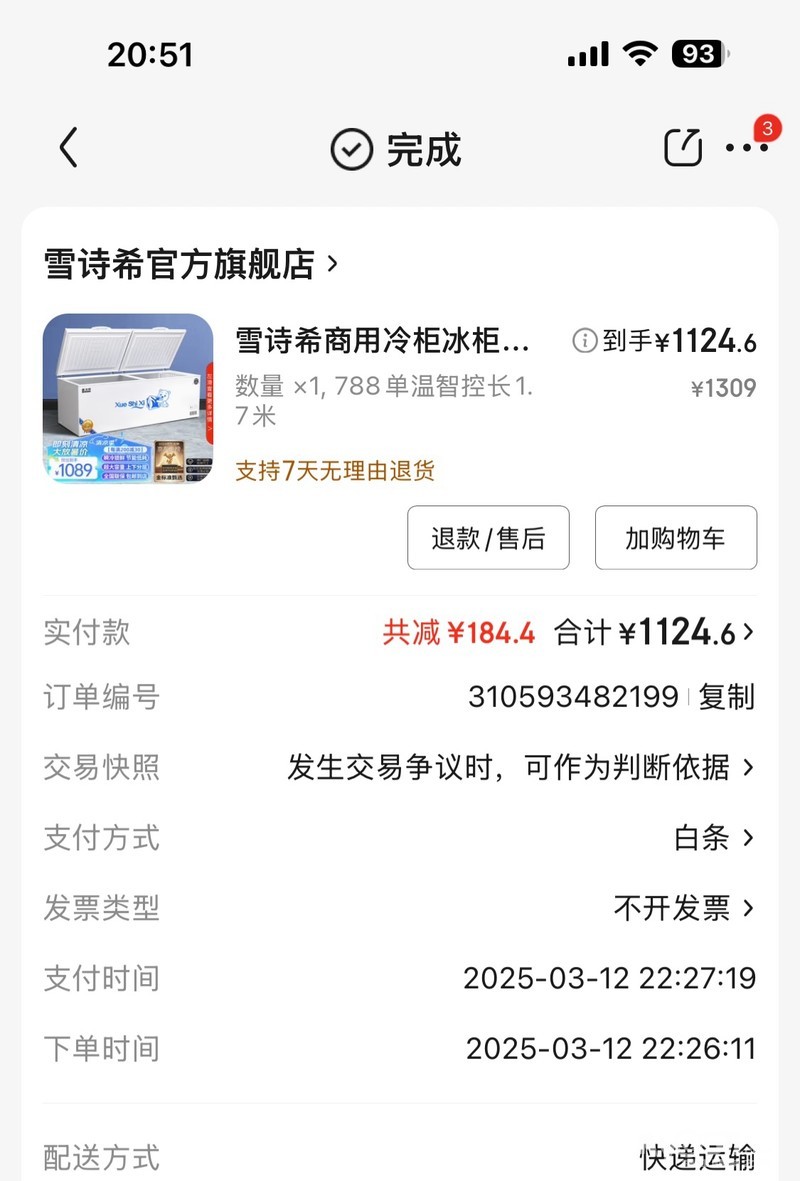Open the 雪诗希商用冷柜 product thumbnail

[128, 399]
